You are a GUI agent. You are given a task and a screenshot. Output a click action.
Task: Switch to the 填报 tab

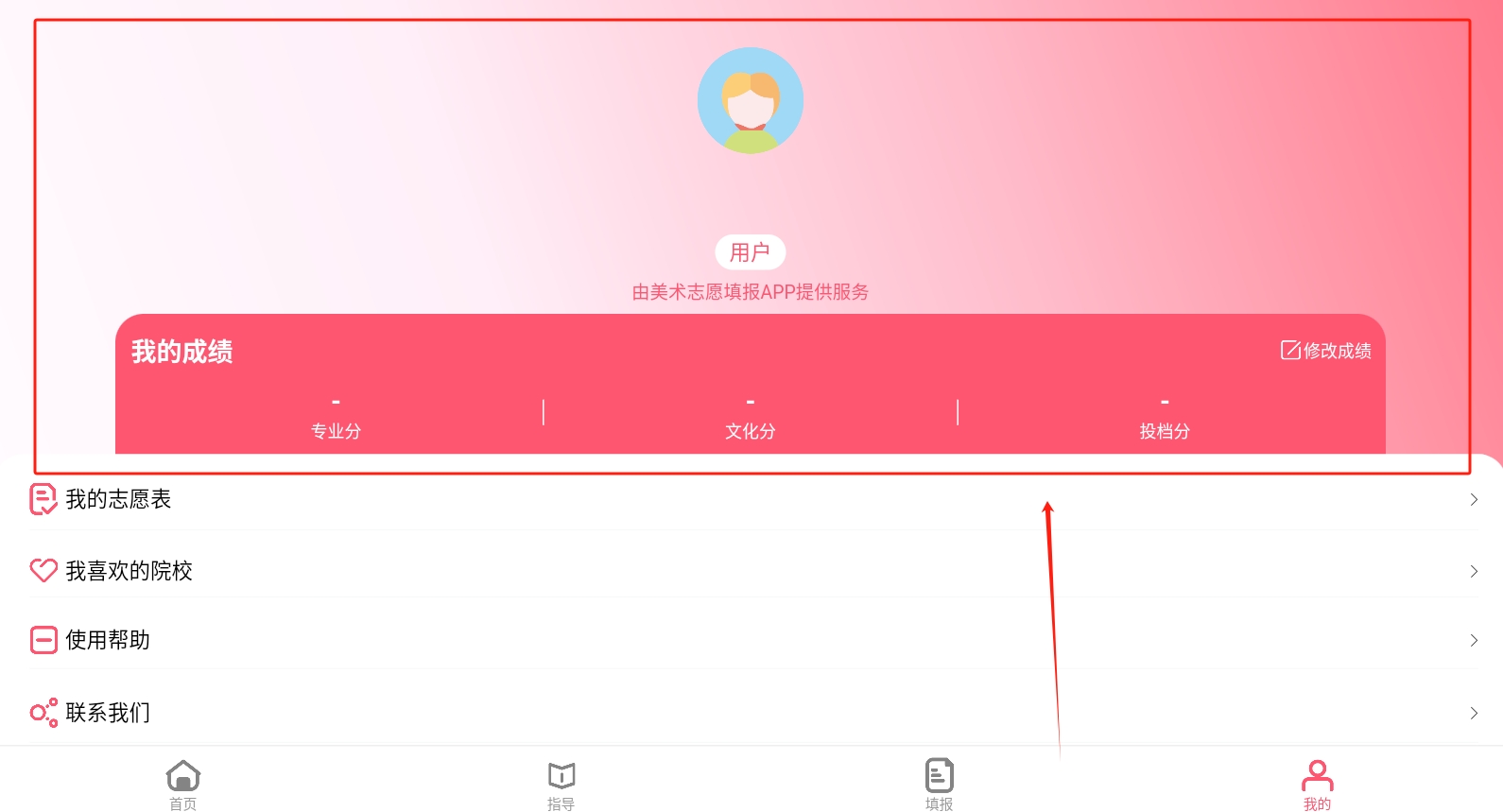(939, 785)
